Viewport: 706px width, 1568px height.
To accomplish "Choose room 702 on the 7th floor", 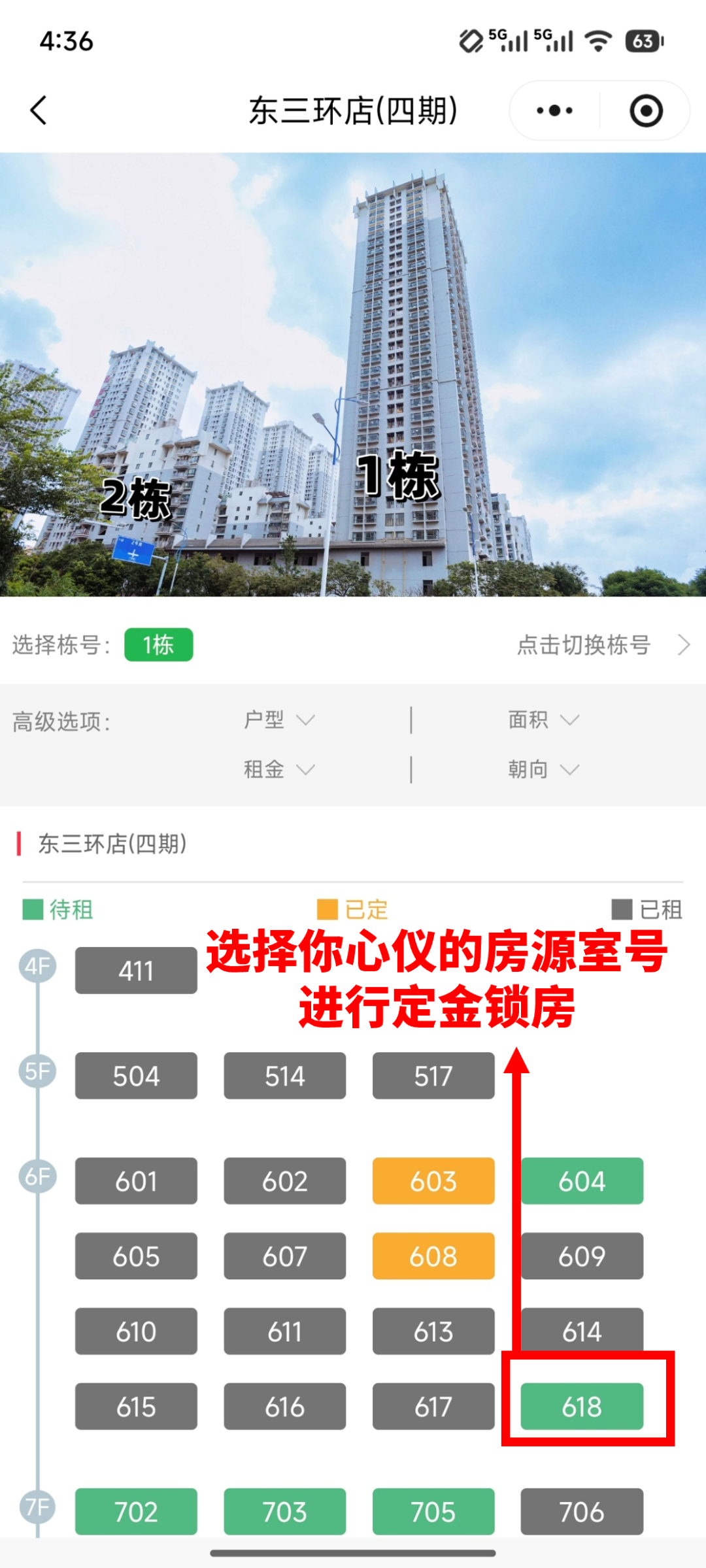I will click(x=136, y=1511).
